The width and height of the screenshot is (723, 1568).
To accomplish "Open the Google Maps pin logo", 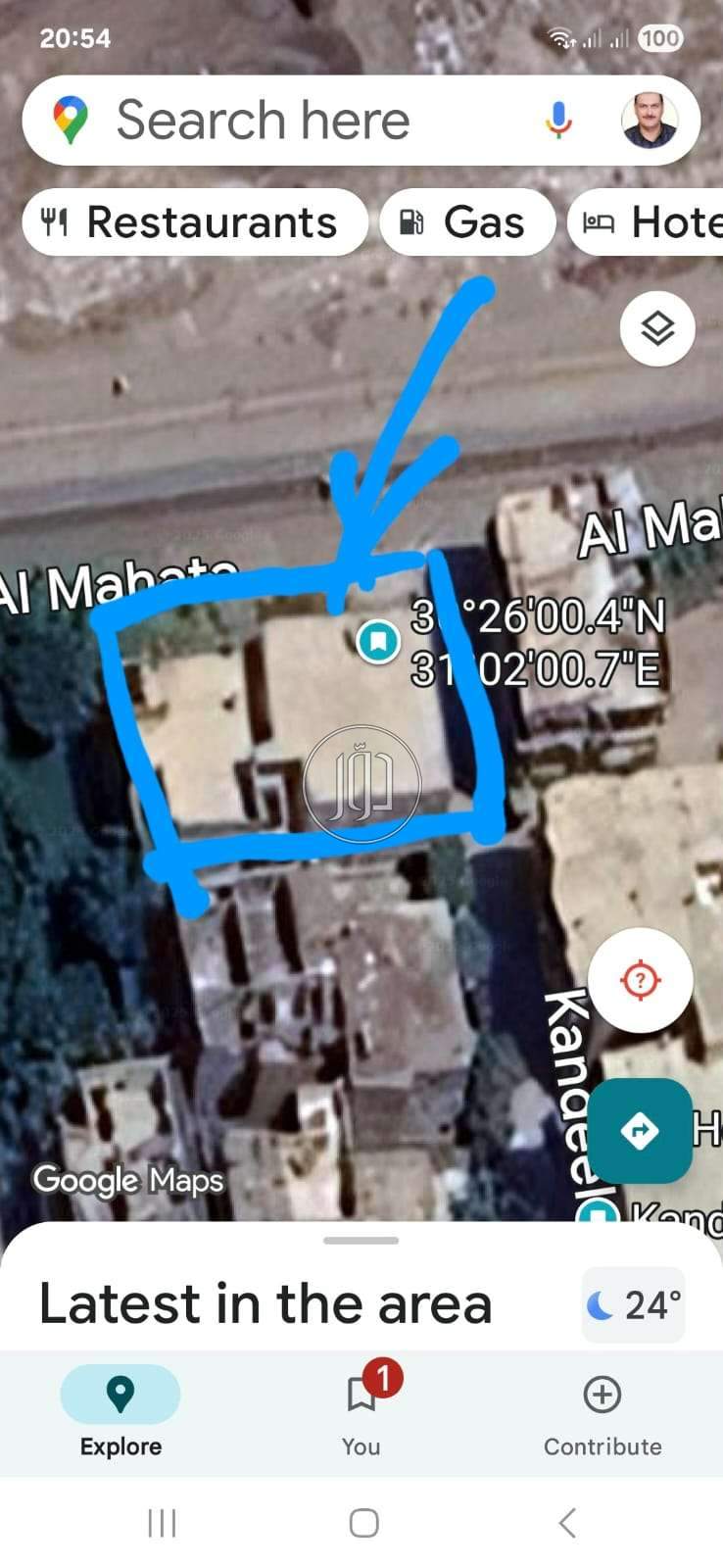I will (x=67, y=120).
